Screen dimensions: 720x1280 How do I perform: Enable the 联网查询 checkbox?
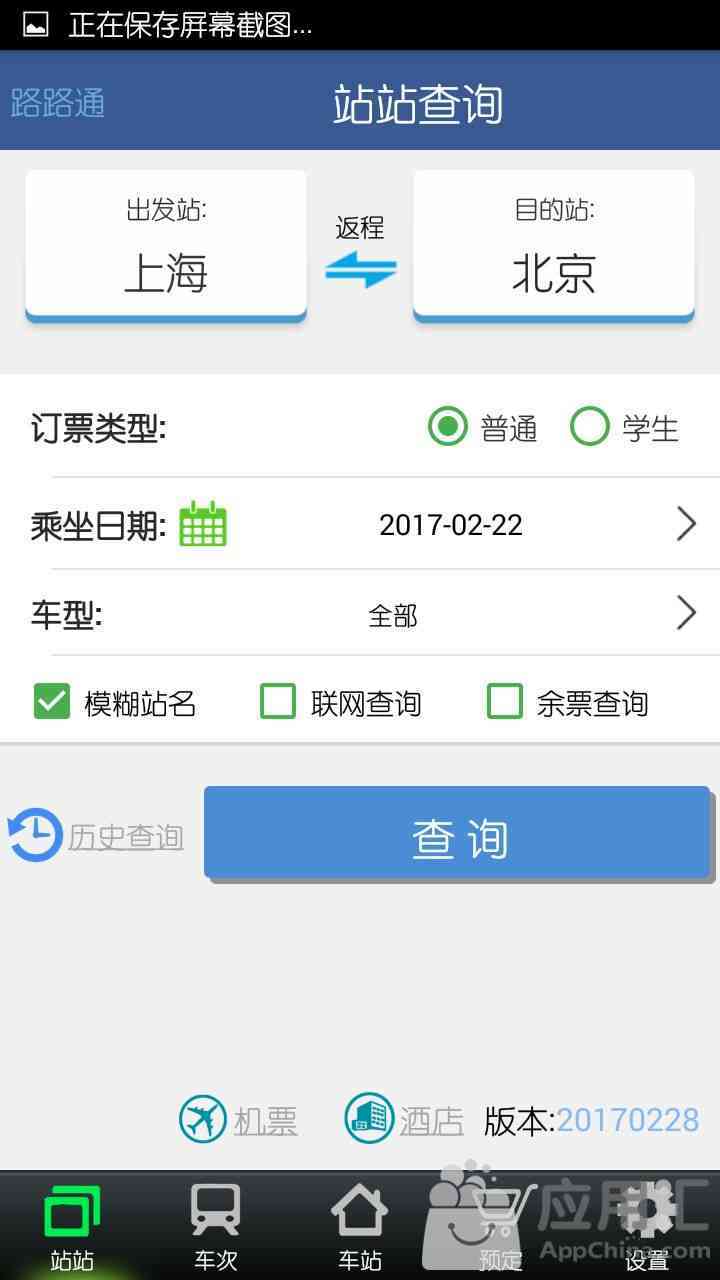[278, 702]
